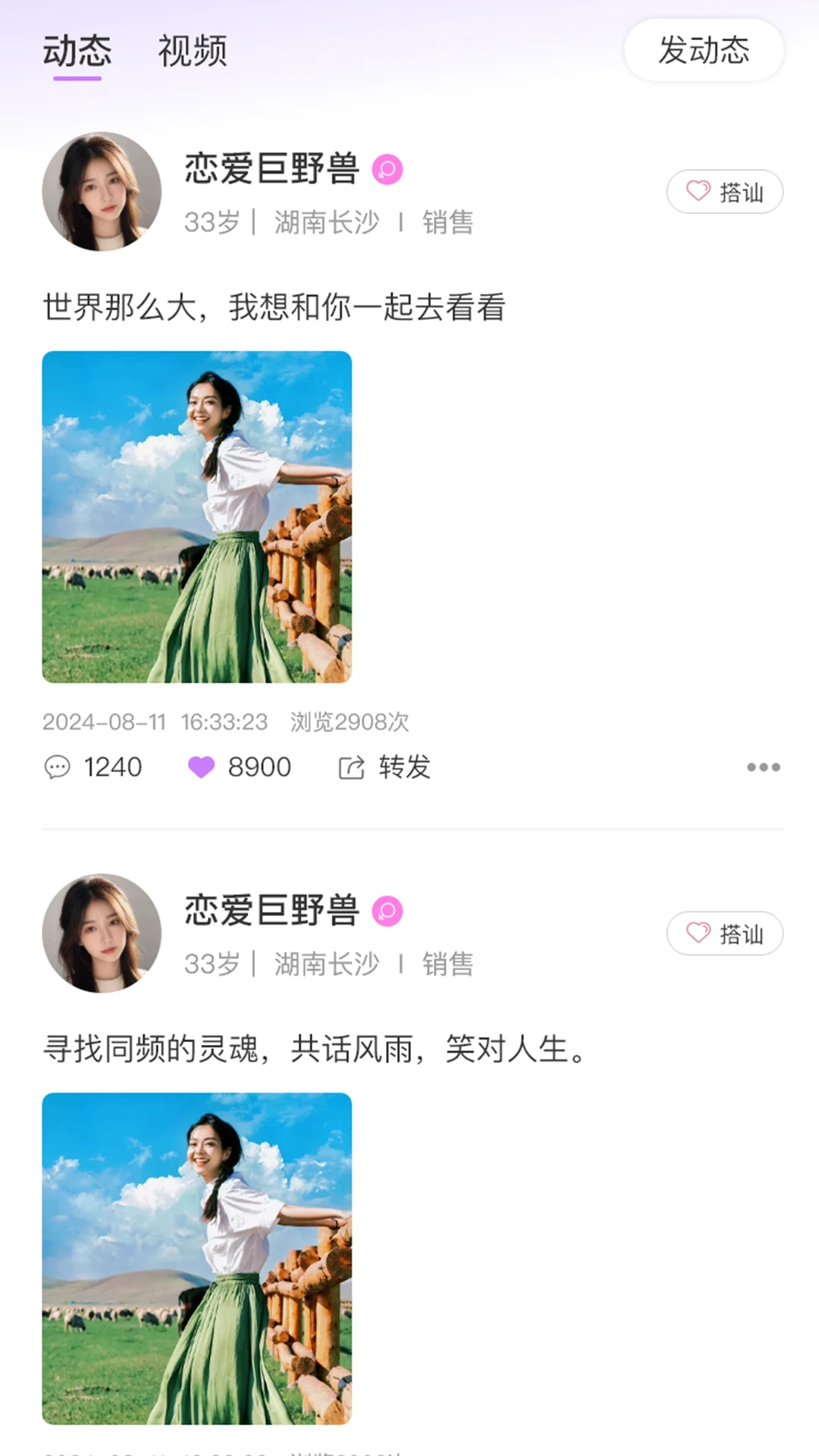Tap 发动态 to create a post
The width and height of the screenshot is (819, 1456).
pos(703,51)
